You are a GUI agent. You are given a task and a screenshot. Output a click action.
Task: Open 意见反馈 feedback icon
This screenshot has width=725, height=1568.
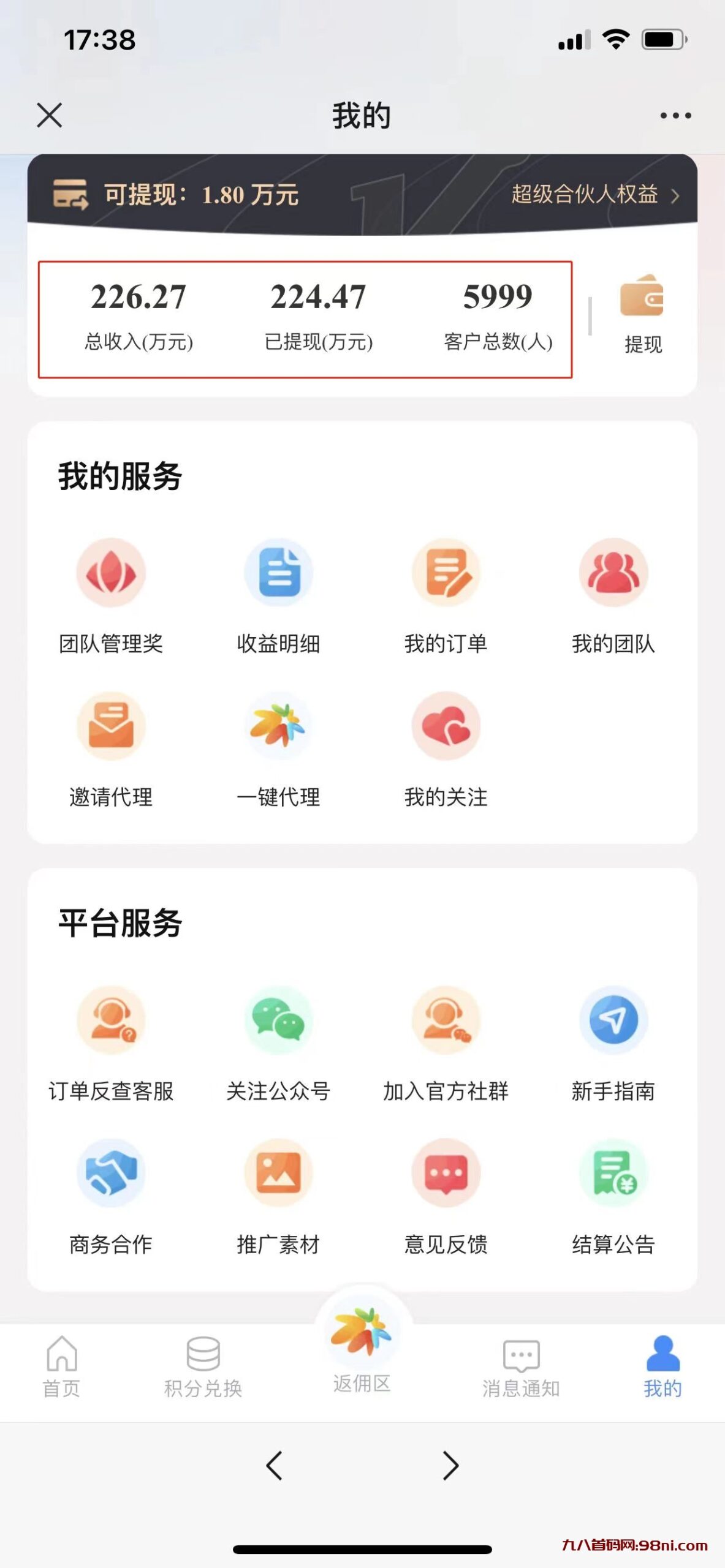(447, 1173)
